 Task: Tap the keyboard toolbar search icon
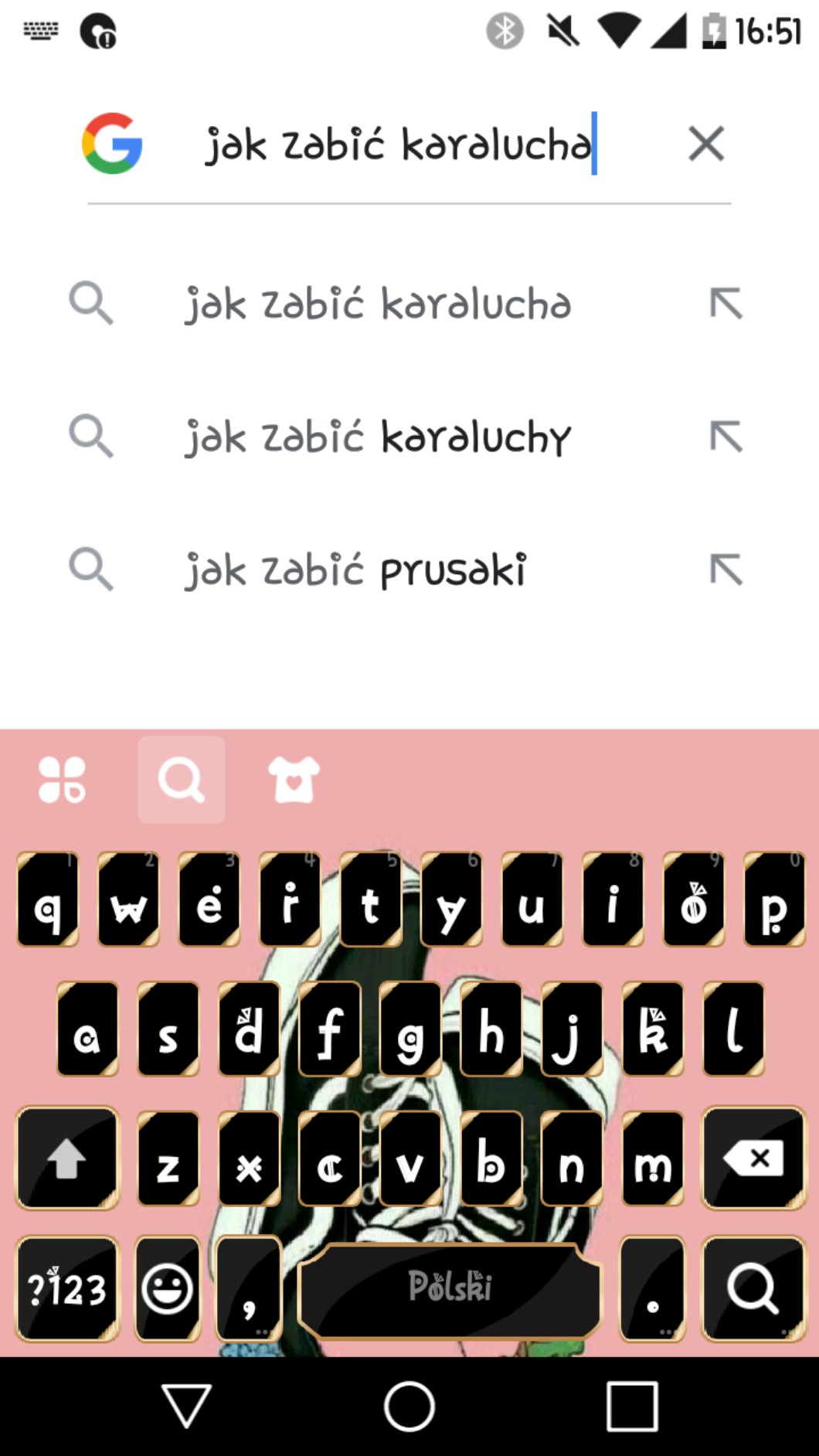(182, 779)
